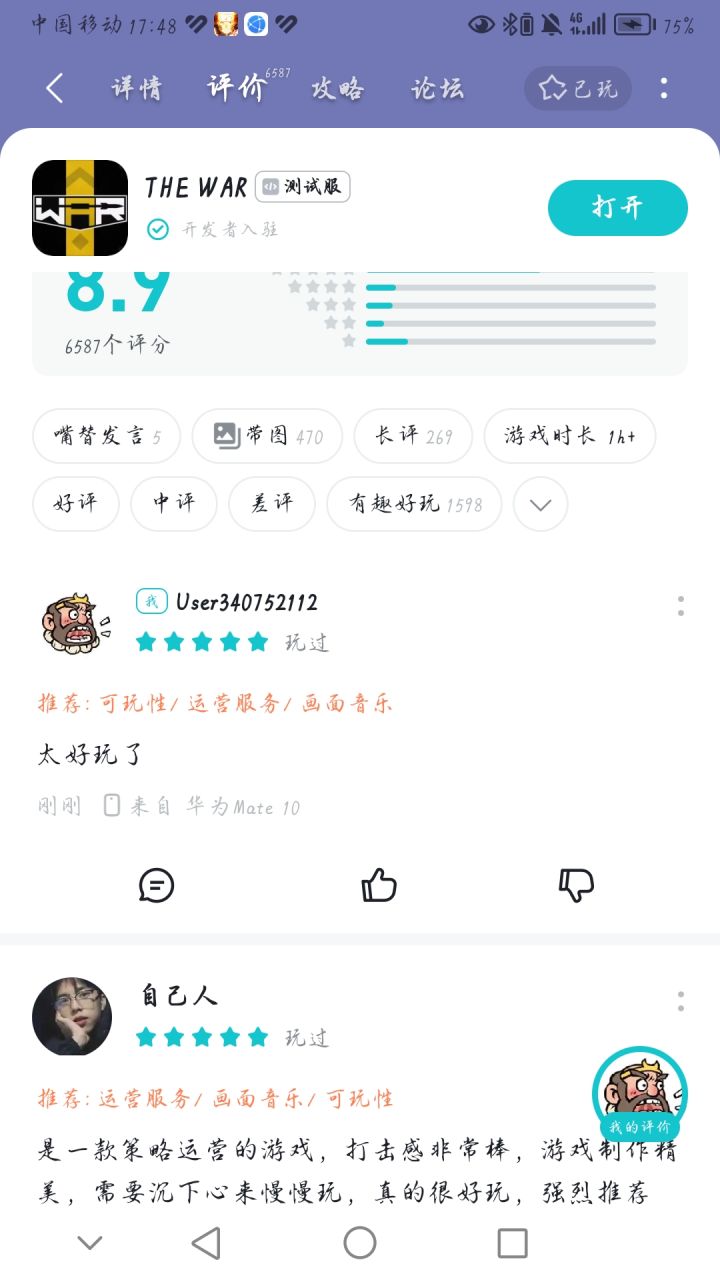Select the 中评 filter chip
Image resolution: width=720 pixels, height=1280 pixels.
point(174,504)
